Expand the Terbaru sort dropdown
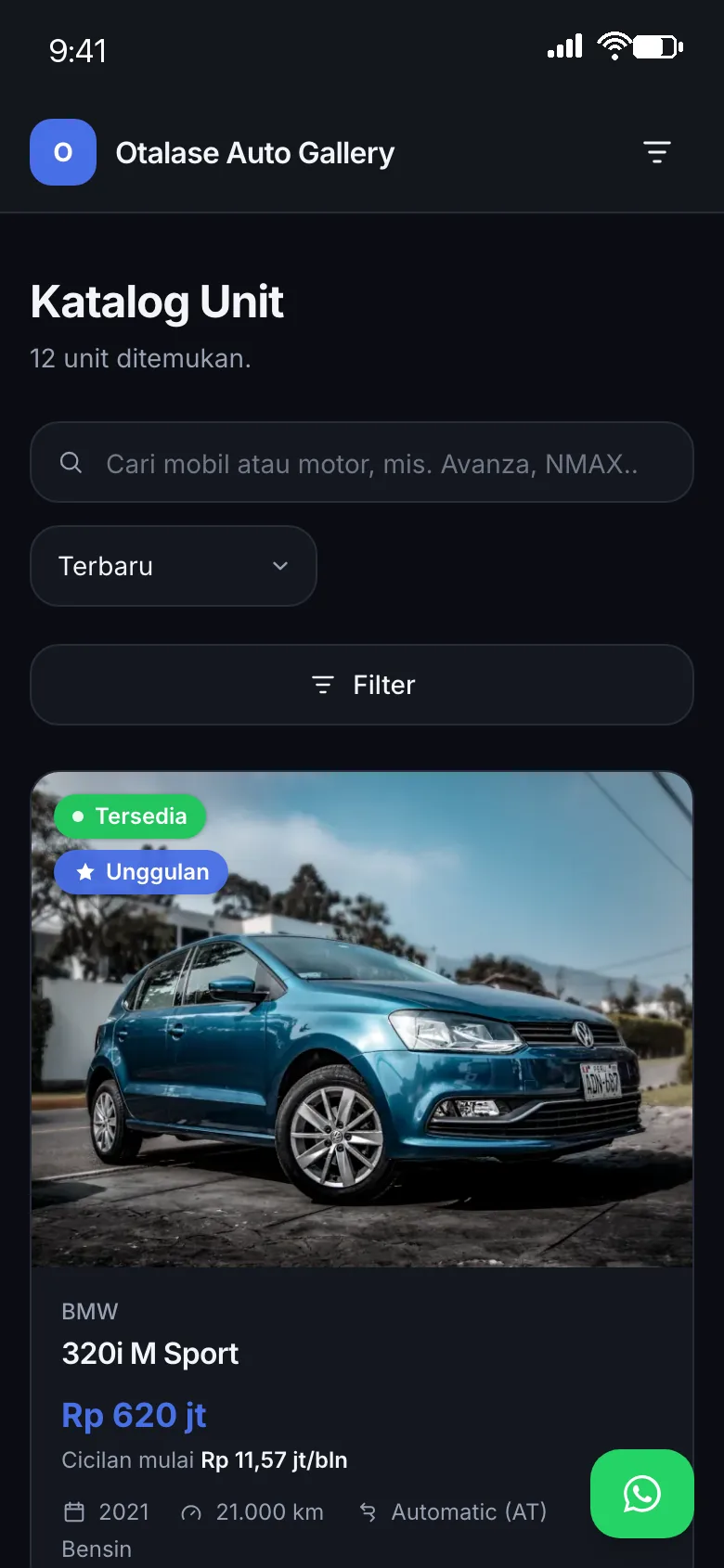Image resolution: width=724 pixels, height=1568 pixels. pyautogui.click(x=174, y=566)
